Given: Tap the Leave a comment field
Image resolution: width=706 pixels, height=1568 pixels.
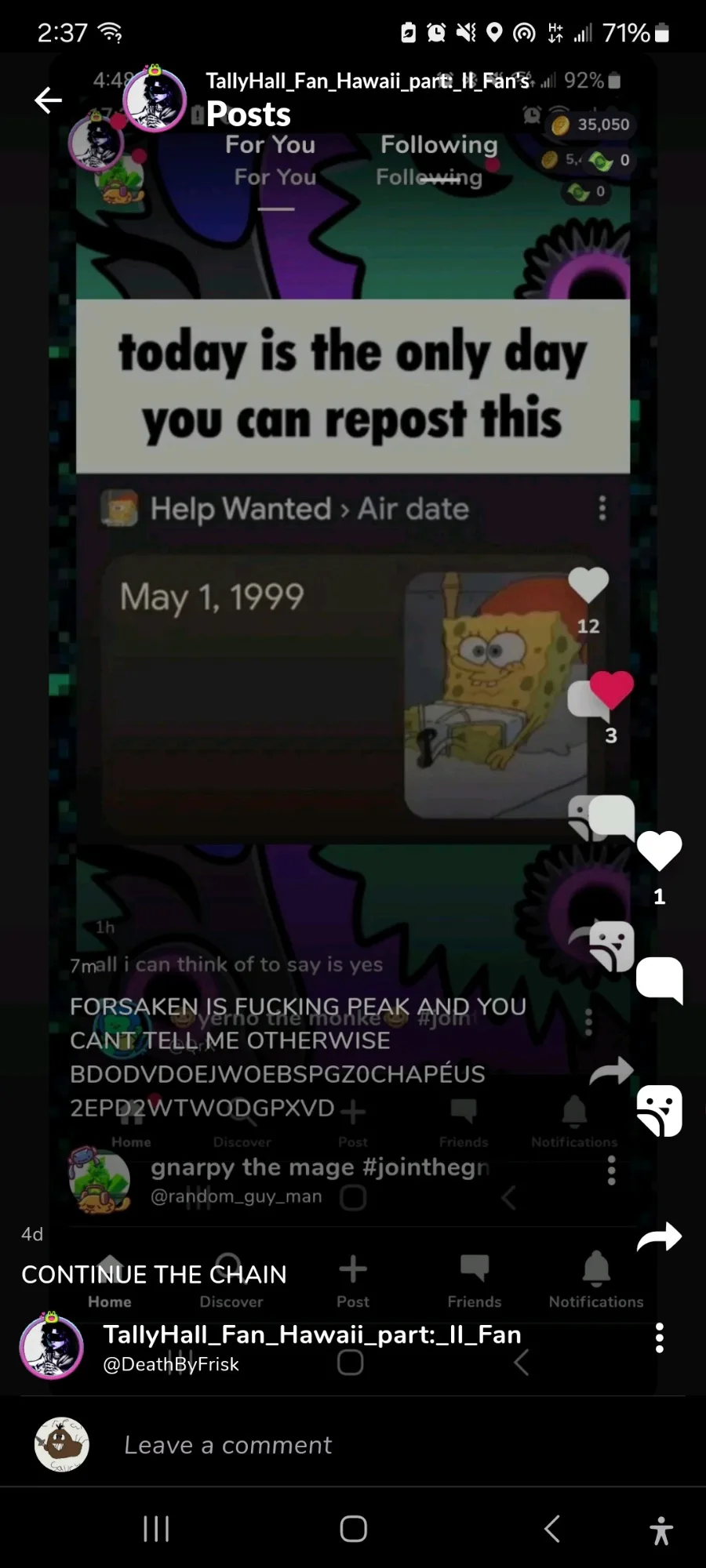Looking at the screenshot, I should (x=392, y=1444).
